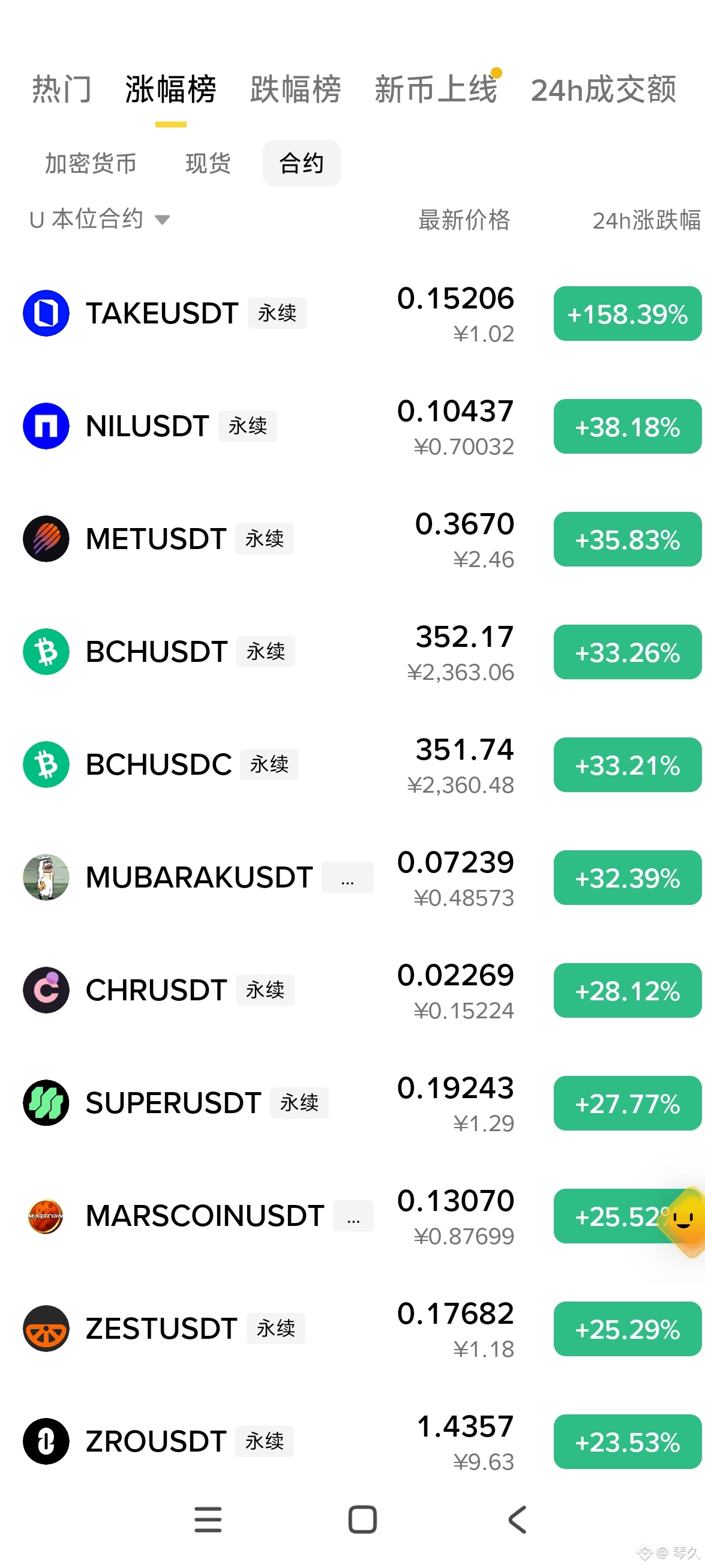Open the BCHUSDC contract row
The height and width of the screenshot is (1568, 705).
pos(353,764)
